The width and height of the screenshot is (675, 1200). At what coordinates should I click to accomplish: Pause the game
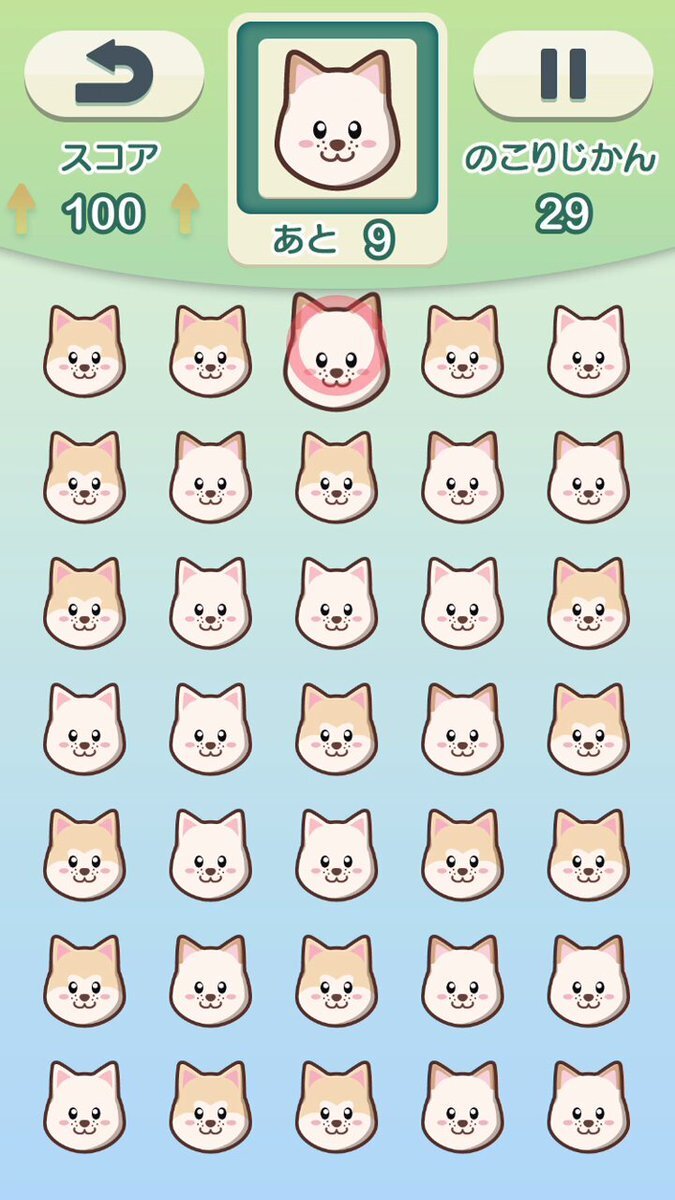(x=563, y=76)
